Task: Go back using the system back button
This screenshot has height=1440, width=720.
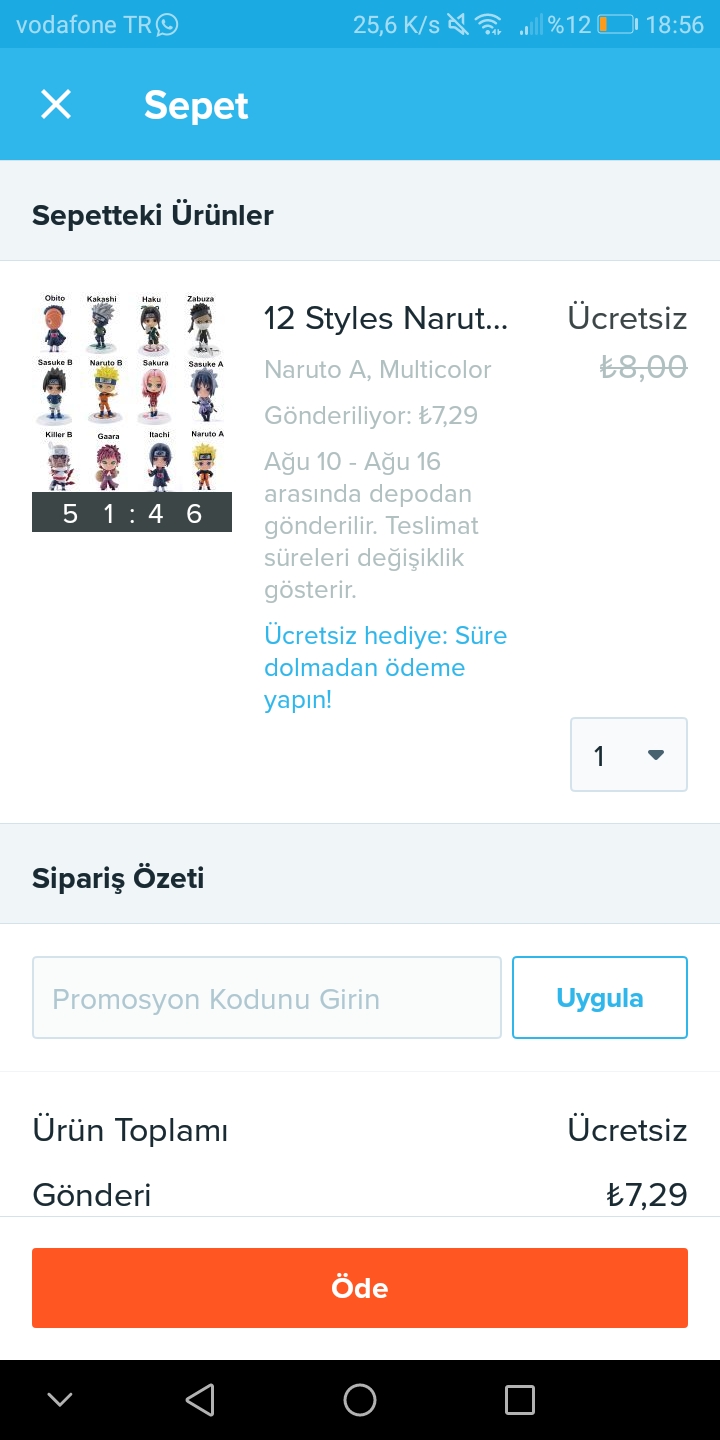Action: 200,1400
